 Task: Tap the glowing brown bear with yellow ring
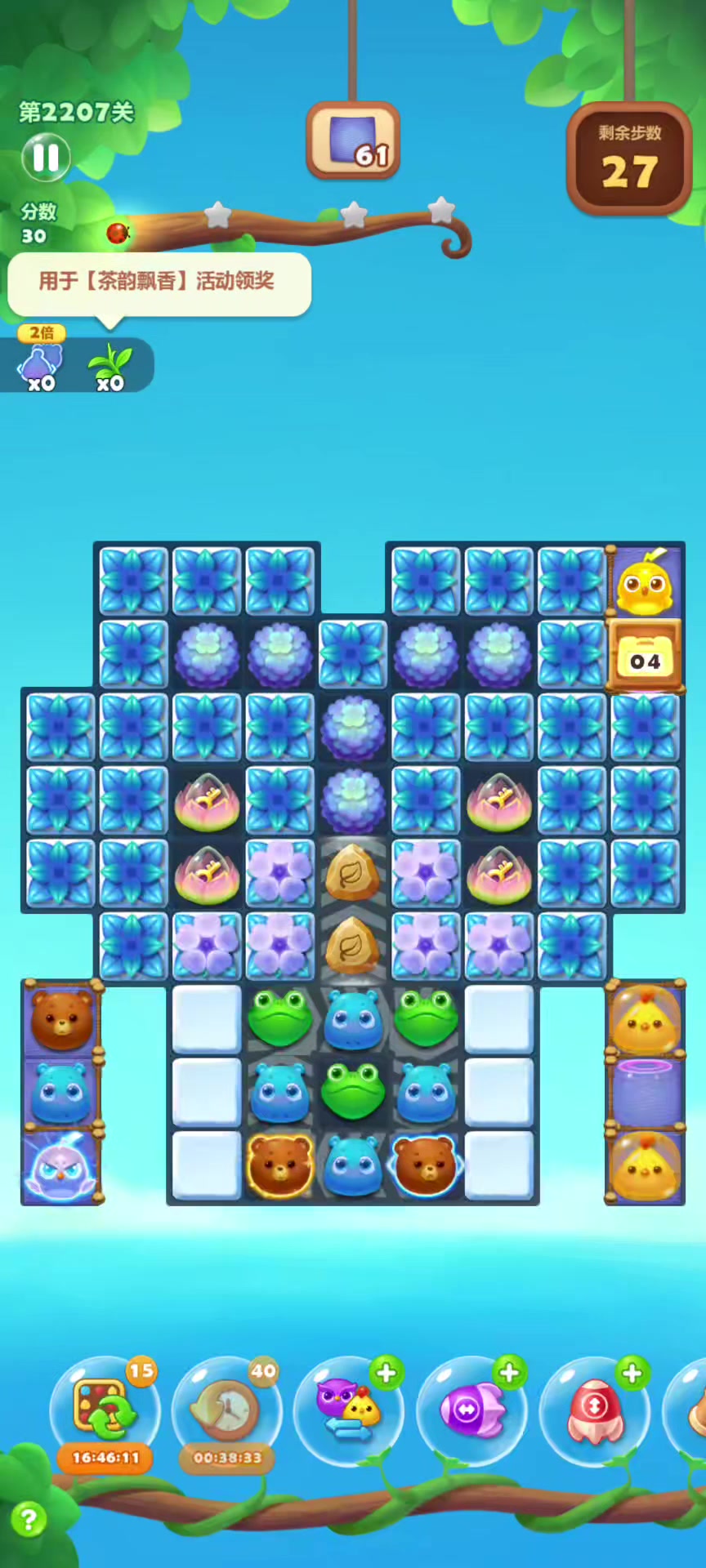[279, 1165]
